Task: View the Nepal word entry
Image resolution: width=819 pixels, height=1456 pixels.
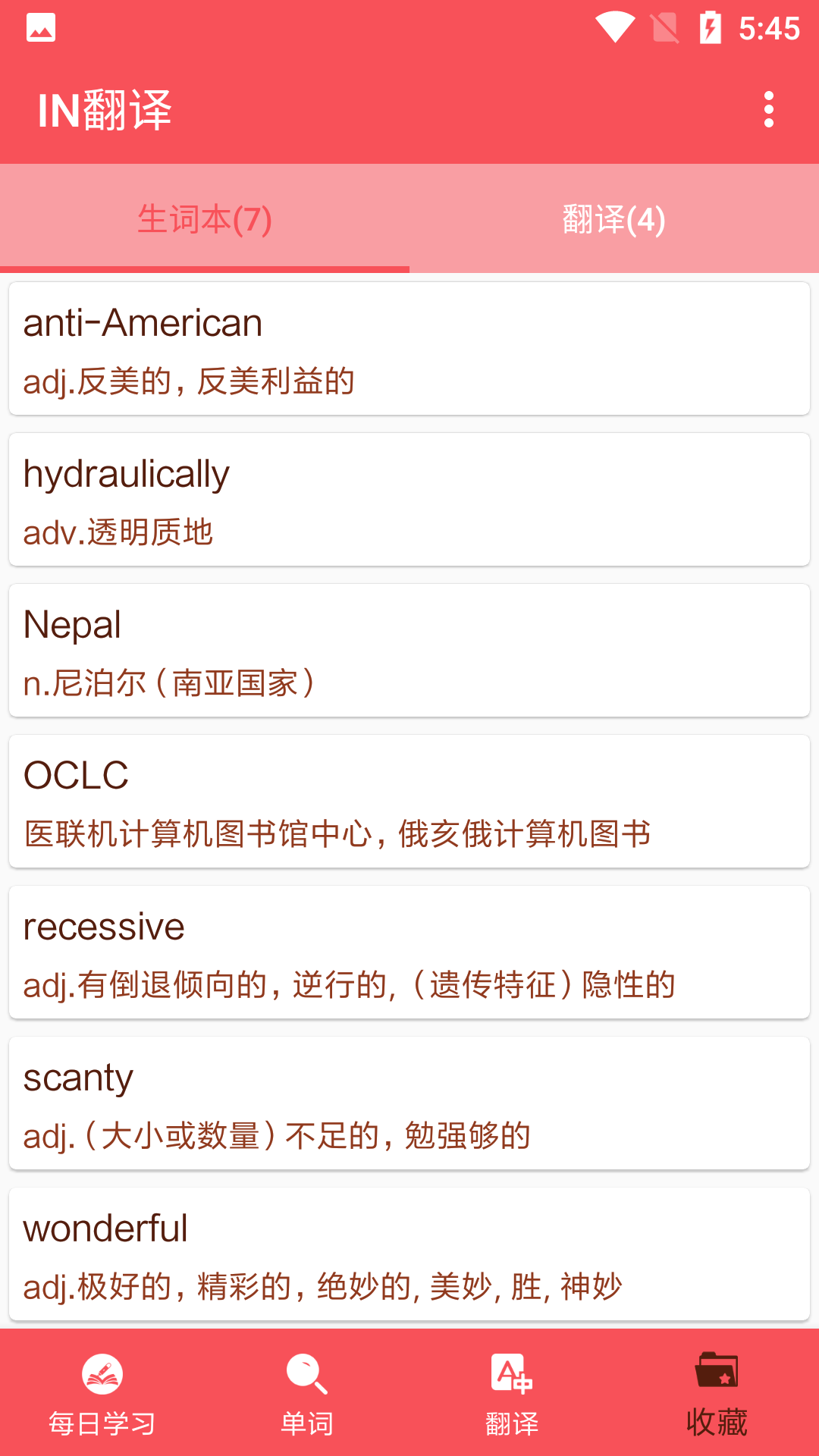Action: [409, 651]
